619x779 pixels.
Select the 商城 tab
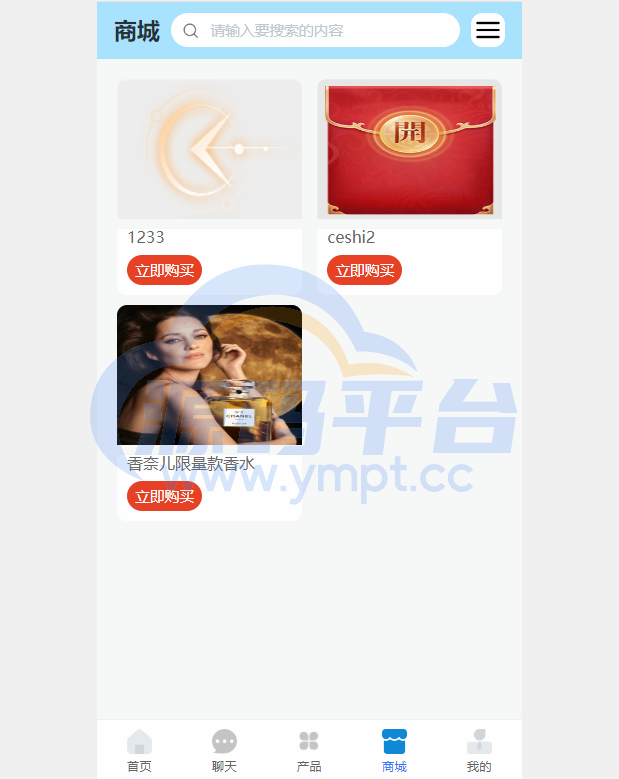click(394, 751)
